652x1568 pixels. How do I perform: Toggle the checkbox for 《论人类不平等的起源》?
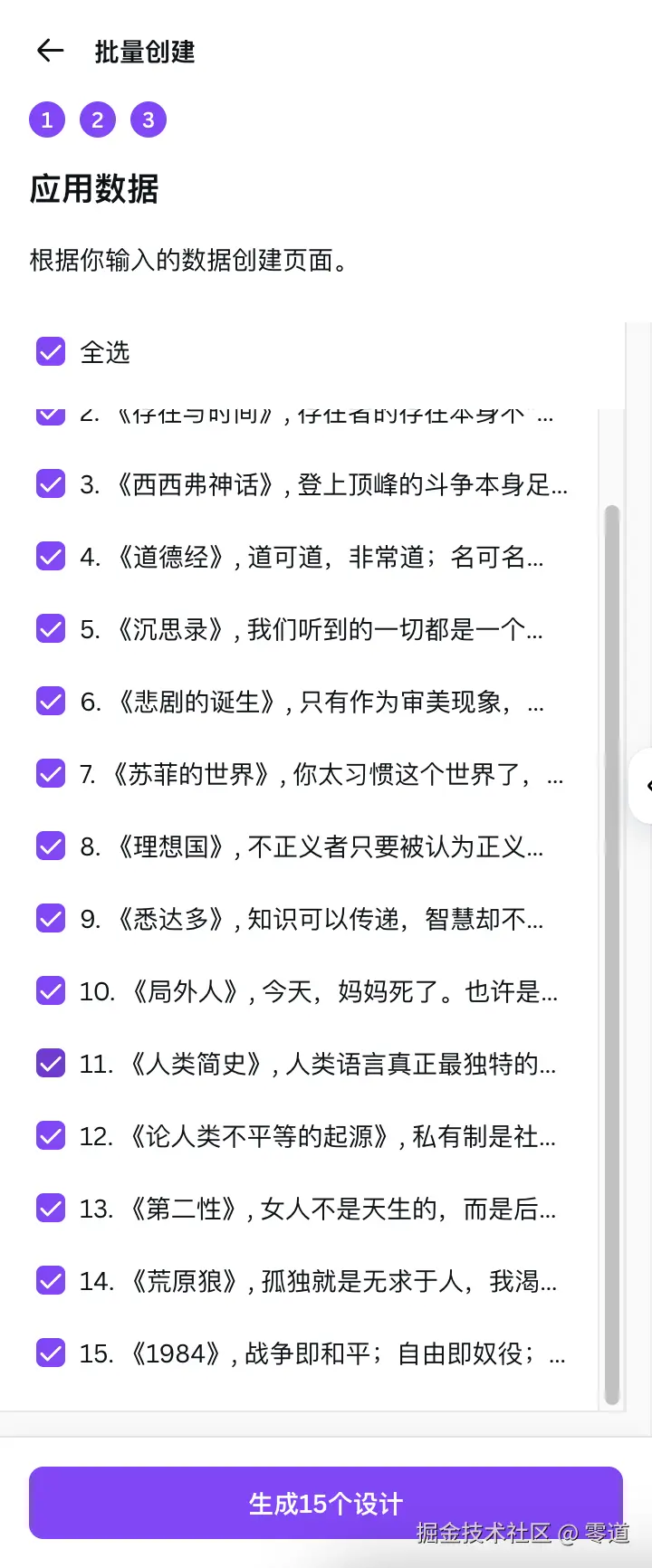51,1136
